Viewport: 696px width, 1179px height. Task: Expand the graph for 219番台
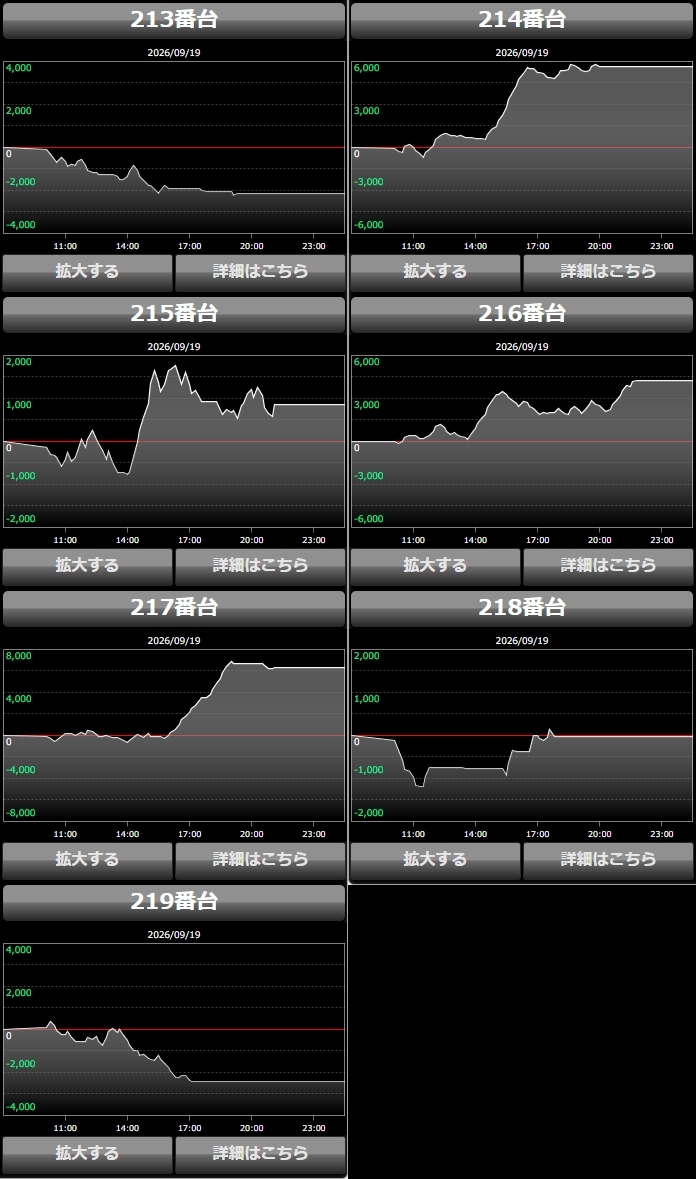click(x=87, y=1154)
